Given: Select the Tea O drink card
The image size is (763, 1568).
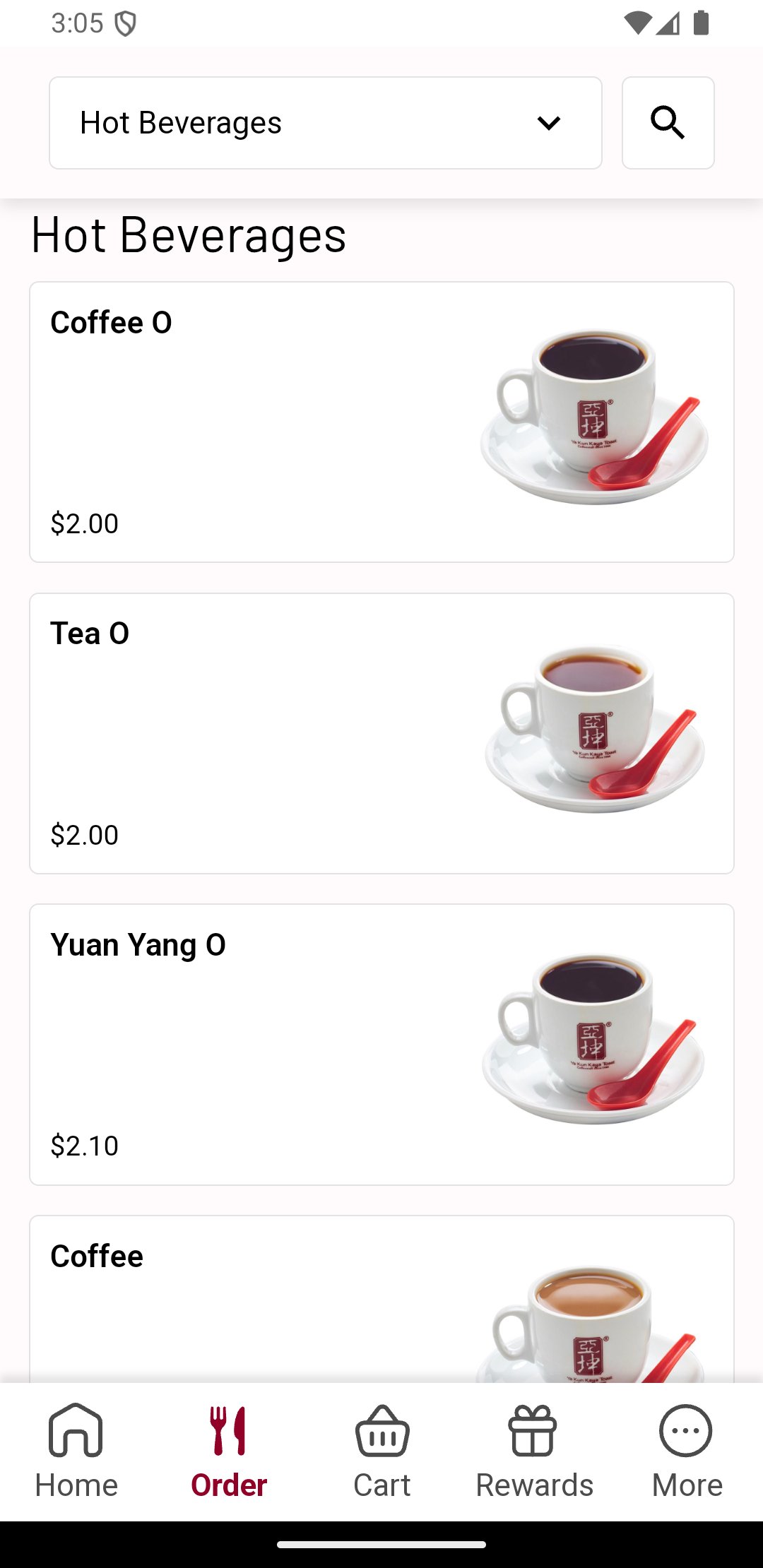Looking at the screenshot, I should (x=381, y=733).
